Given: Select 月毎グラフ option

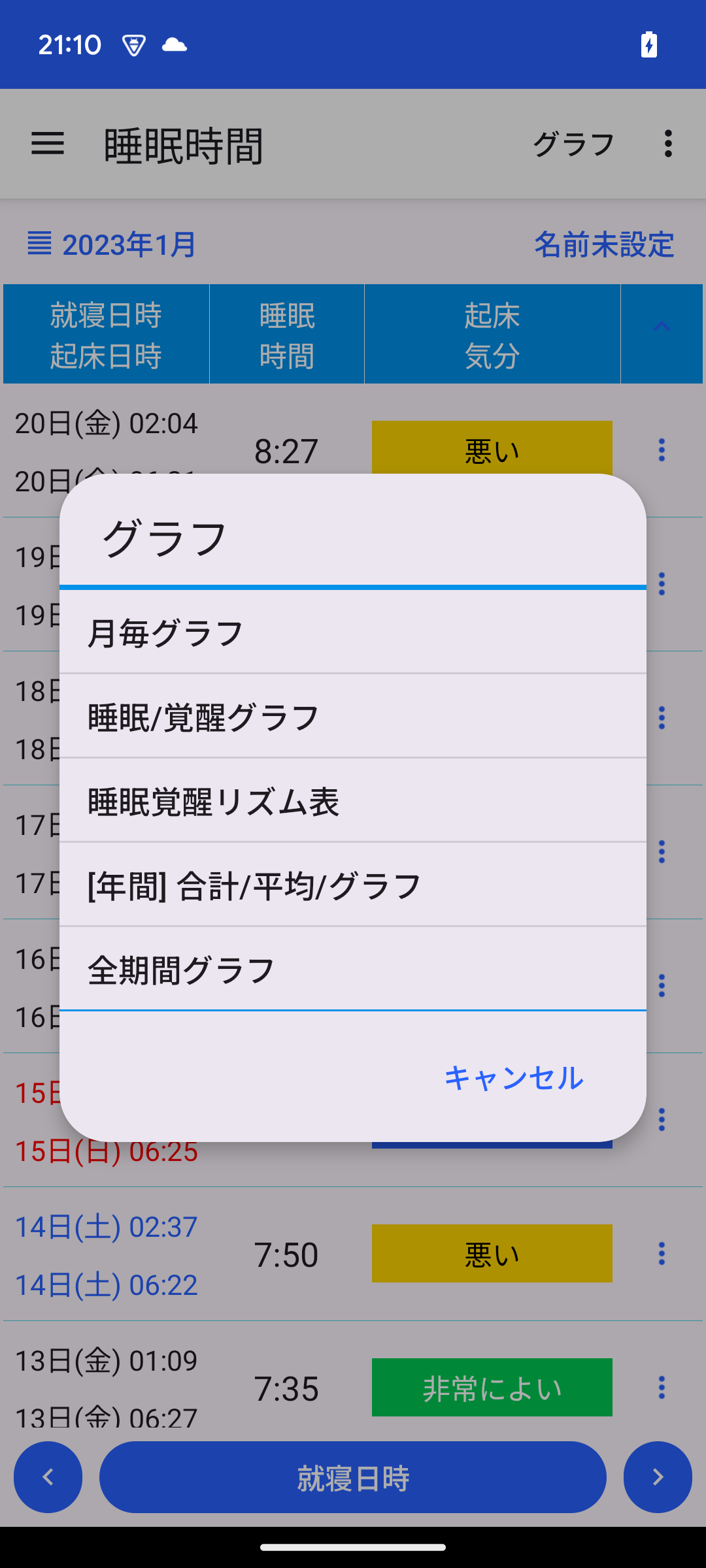Looking at the screenshot, I should [x=353, y=632].
